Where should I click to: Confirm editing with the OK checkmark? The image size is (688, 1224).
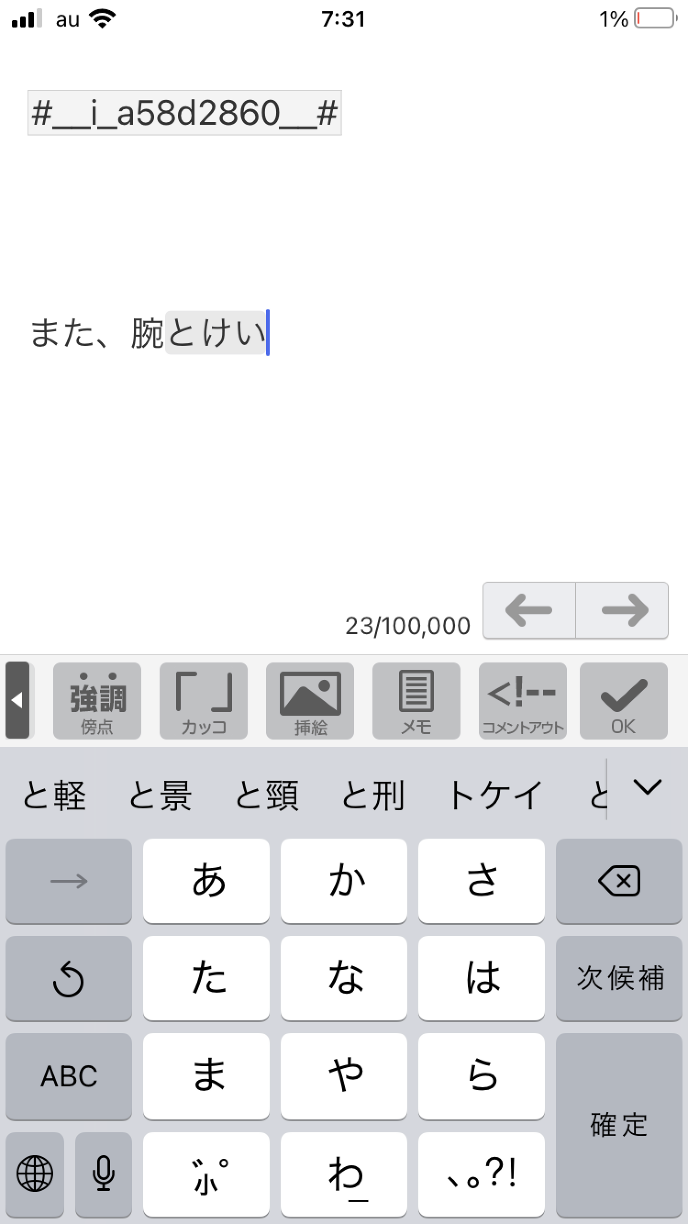point(623,700)
